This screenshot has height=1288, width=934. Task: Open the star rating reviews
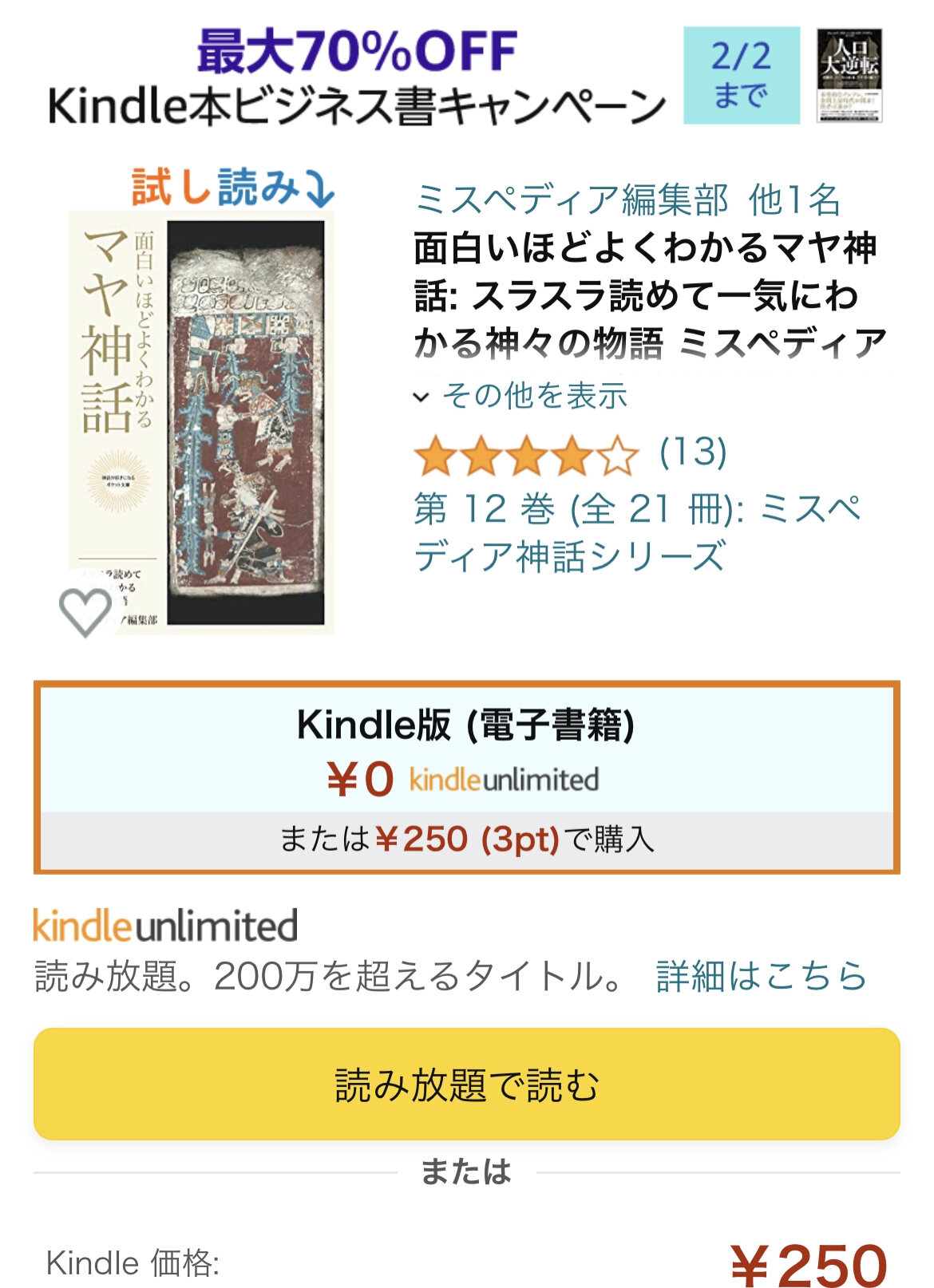click(527, 456)
